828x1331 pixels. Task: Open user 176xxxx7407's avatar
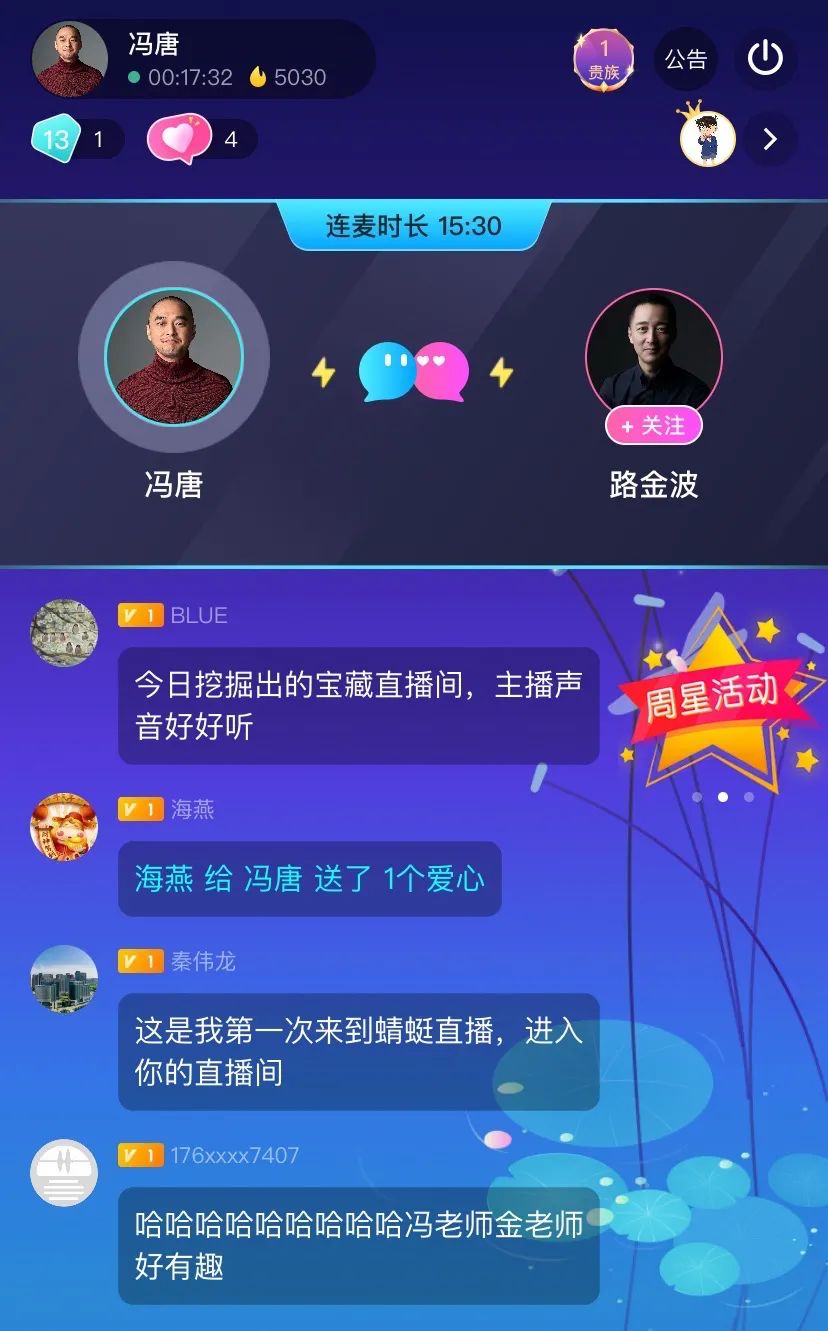point(64,1173)
